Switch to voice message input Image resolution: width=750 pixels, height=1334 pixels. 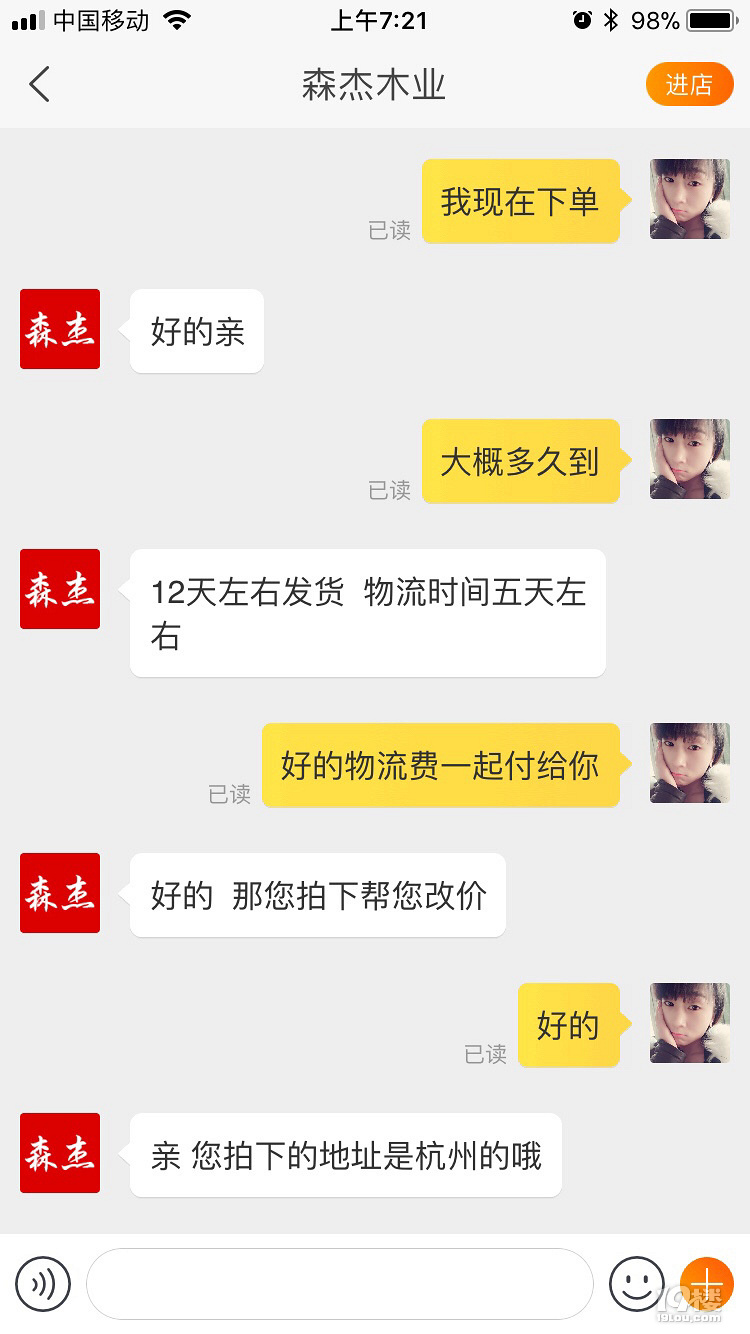click(43, 1284)
